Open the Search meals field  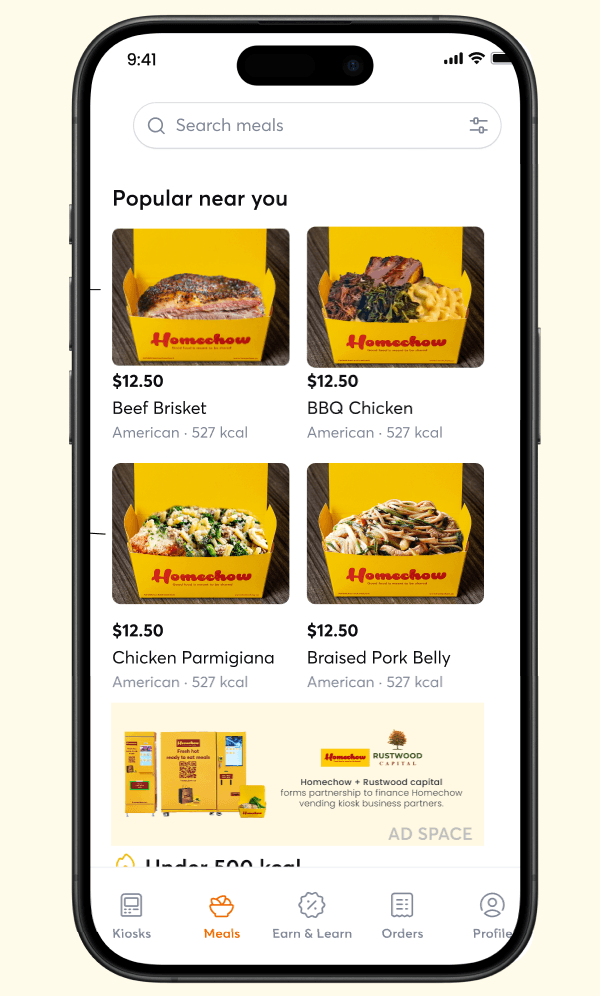pos(300,126)
